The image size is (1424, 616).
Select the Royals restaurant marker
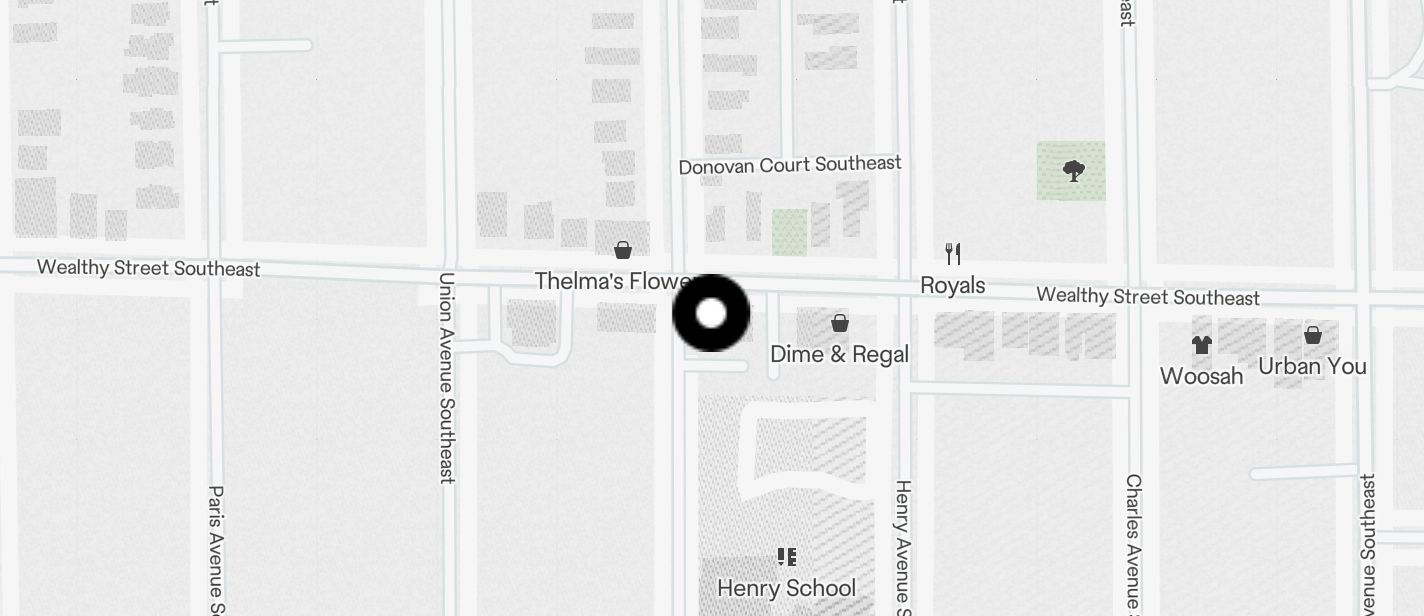point(953,254)
